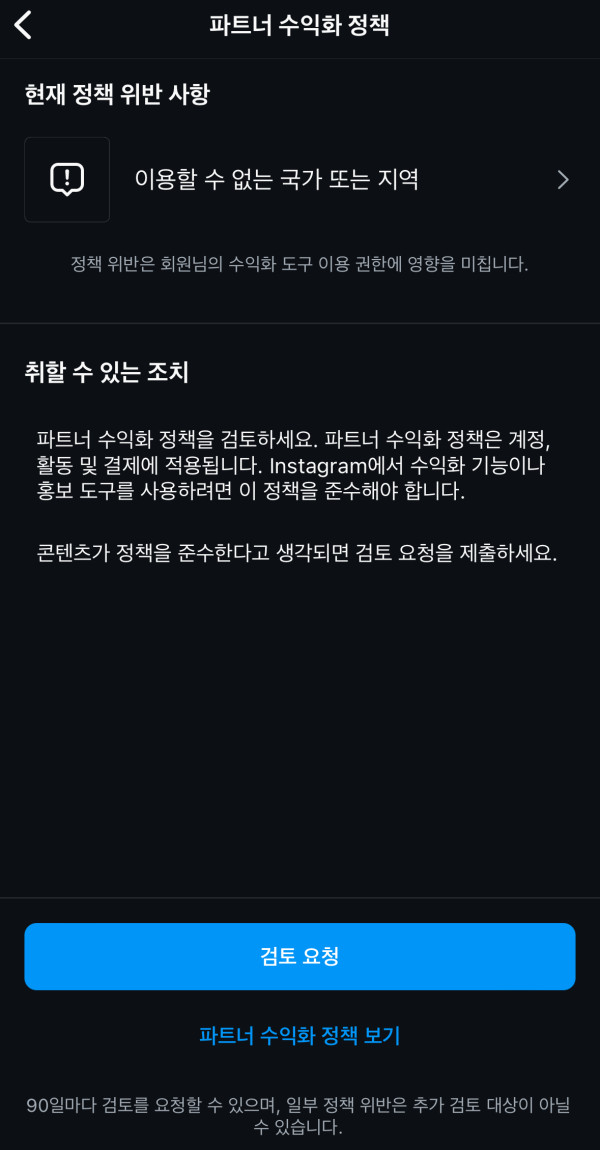Open the 파트너 수익화 정책 보기 link
Viewport: 600px width, 1150px height.
pos(300,1036)
